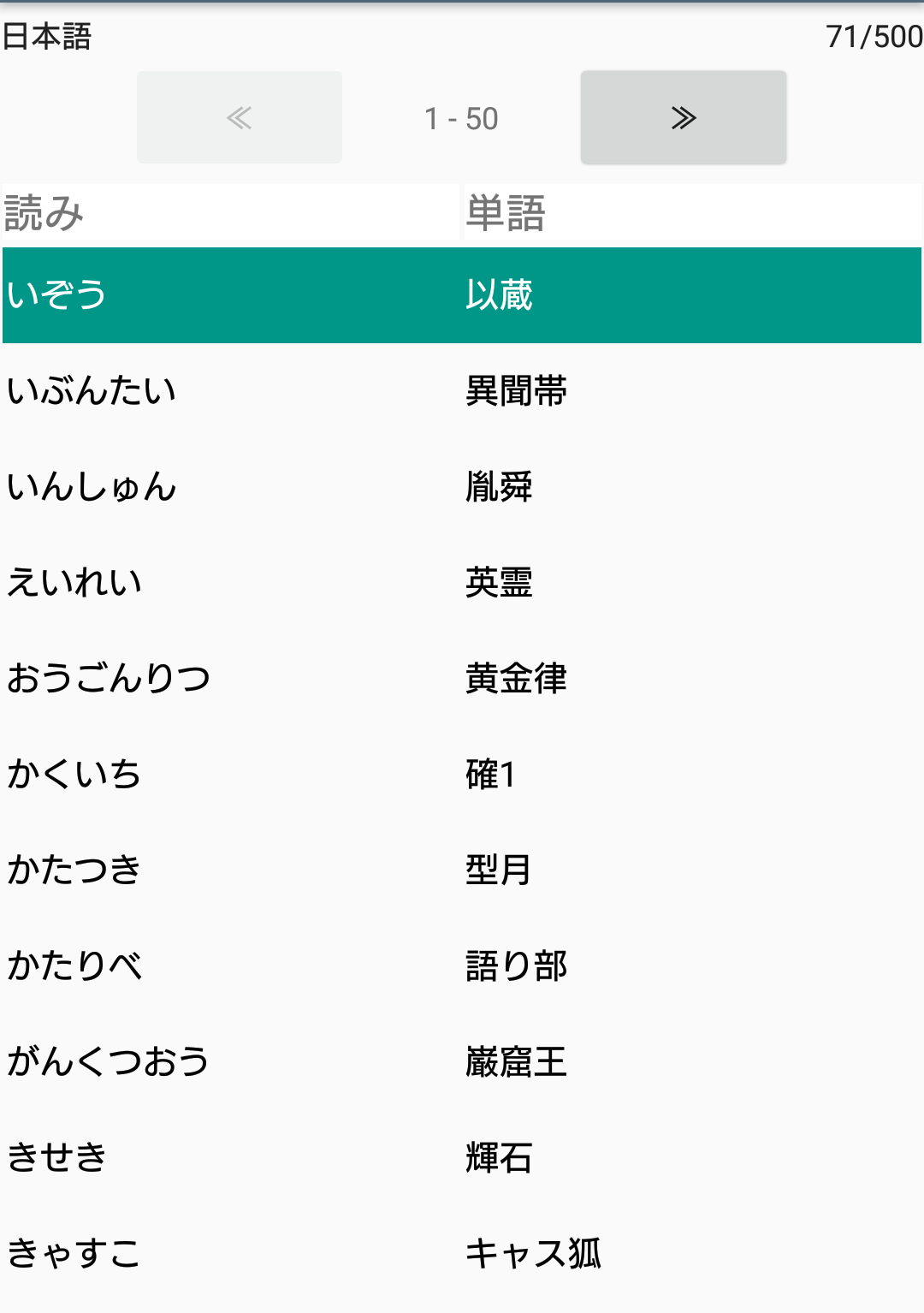This screenshot has height=1313, width=924.
Task: Tap the row かたつき 型月
Action: 462,870
